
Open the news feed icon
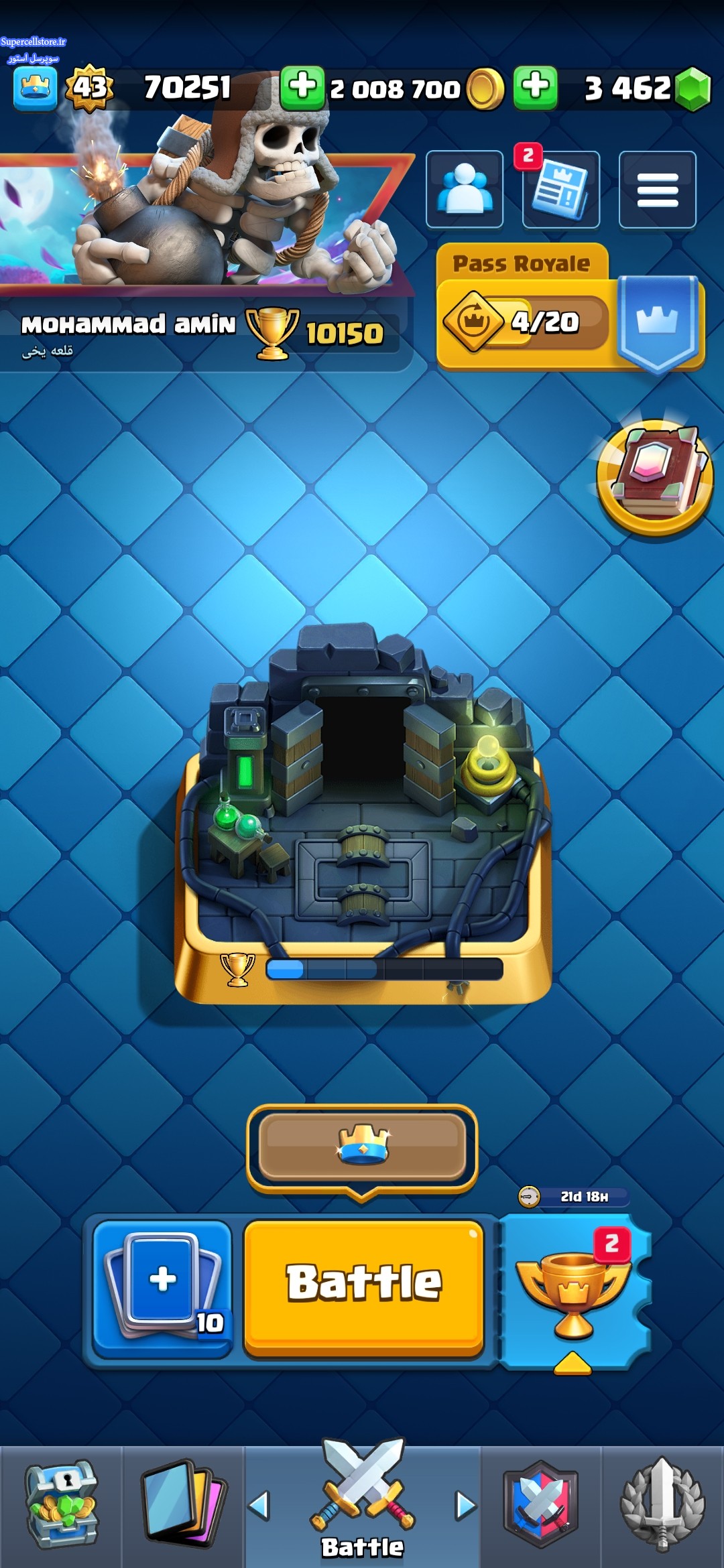point(560,190)
